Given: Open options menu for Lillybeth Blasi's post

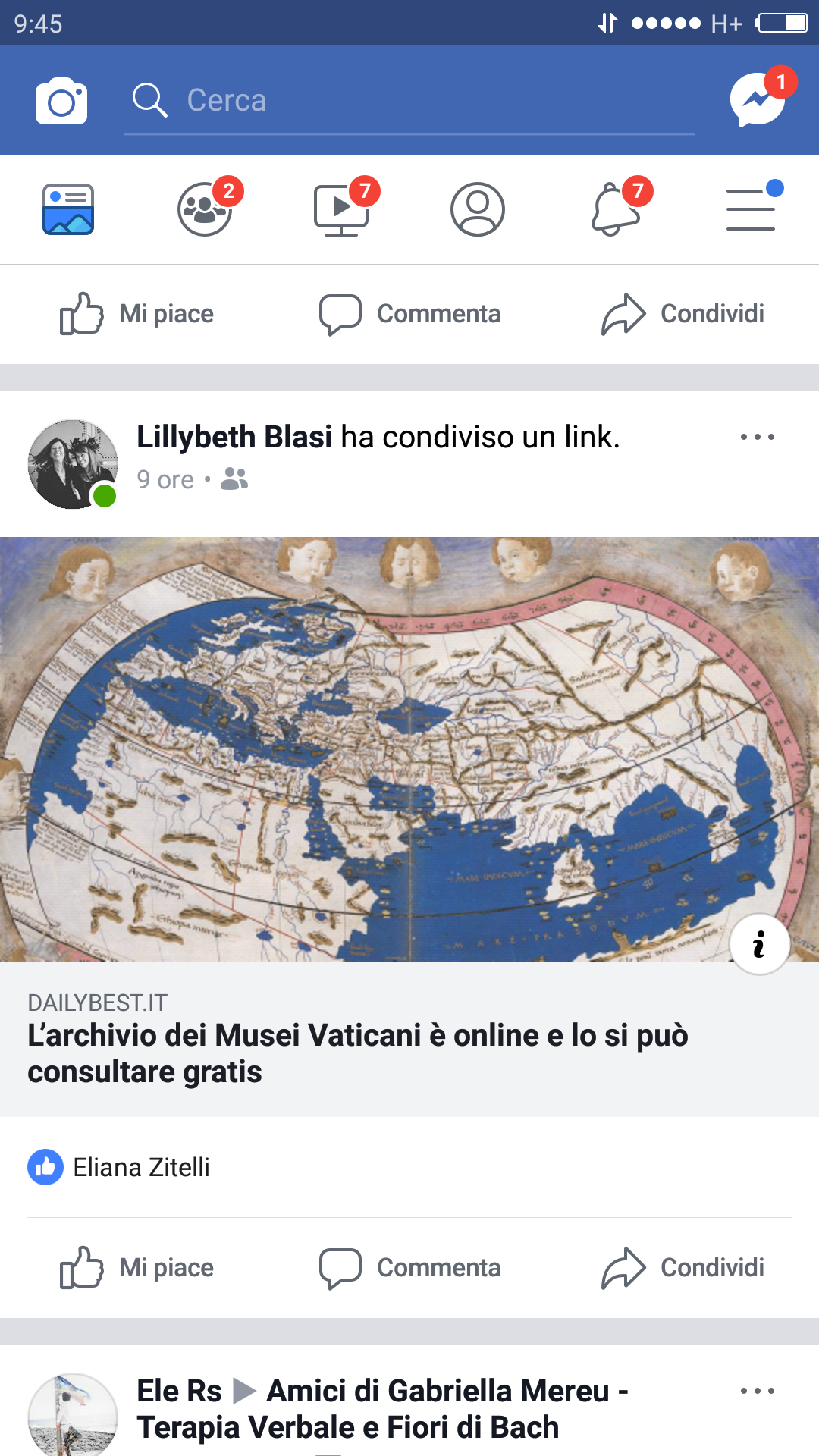Looking at the screenshot, I should [757, 437].
